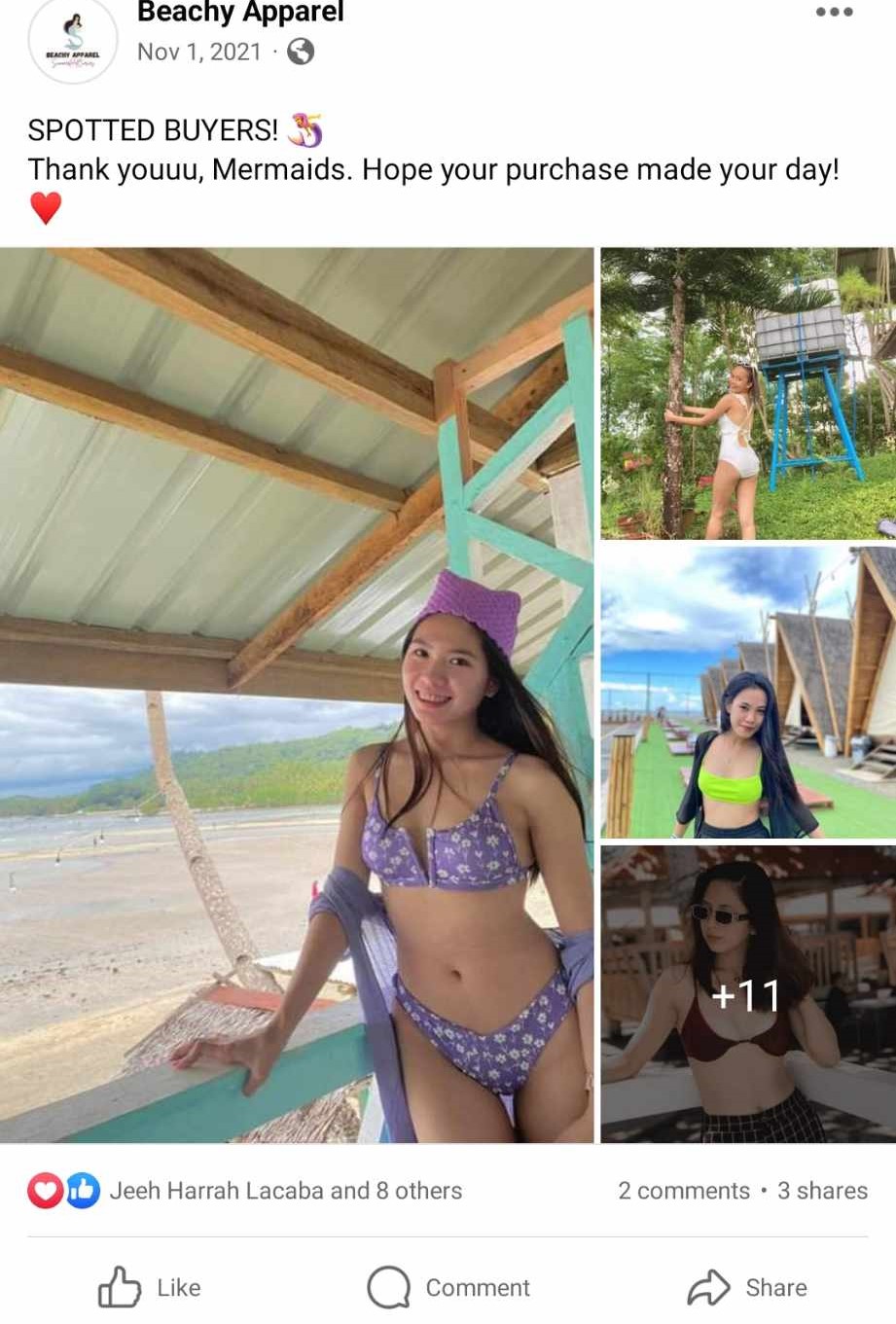This screenshot has height=1324, width=896.
Task: Open Beachy Apparel profile picture
Action: (73, 39)
